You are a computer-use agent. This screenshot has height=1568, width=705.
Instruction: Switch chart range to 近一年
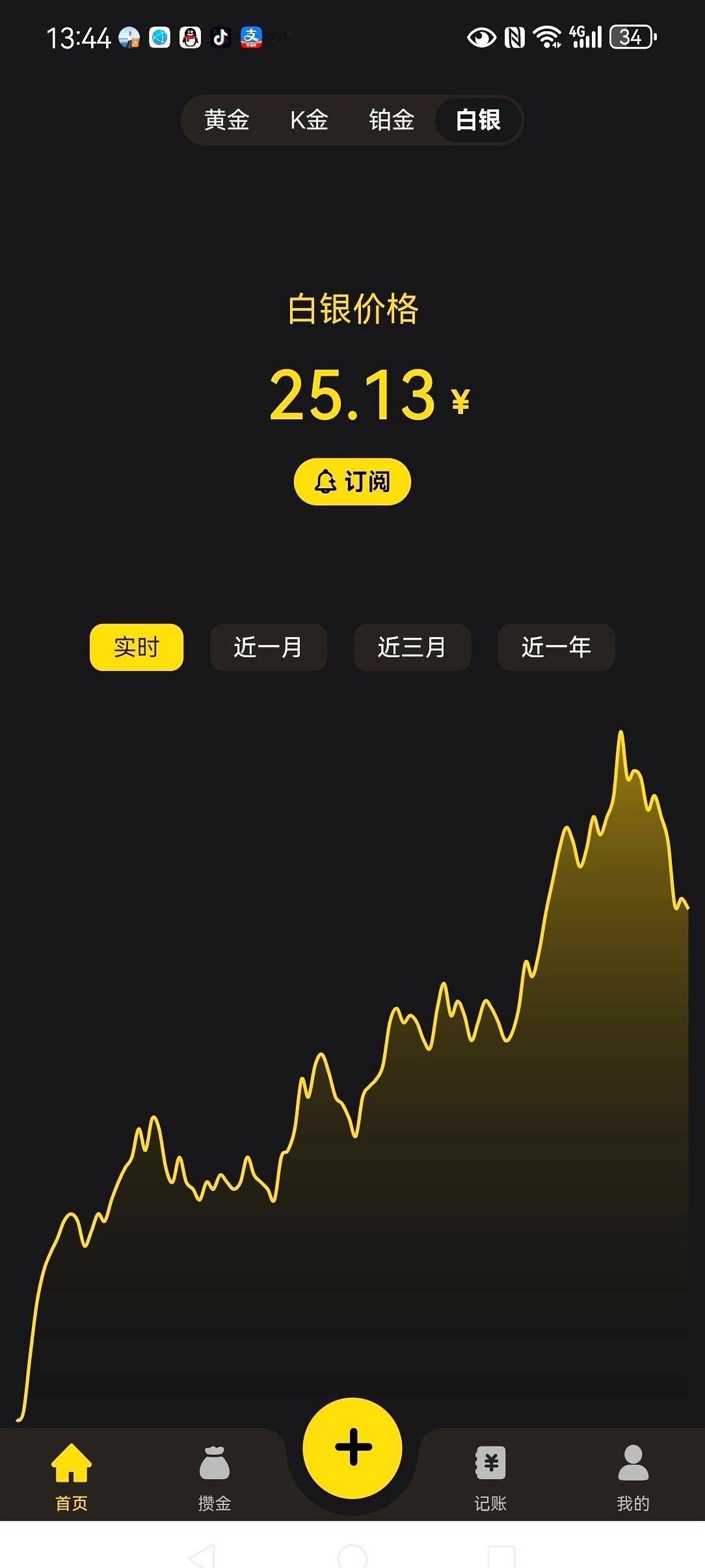click(x=556, y=647)
